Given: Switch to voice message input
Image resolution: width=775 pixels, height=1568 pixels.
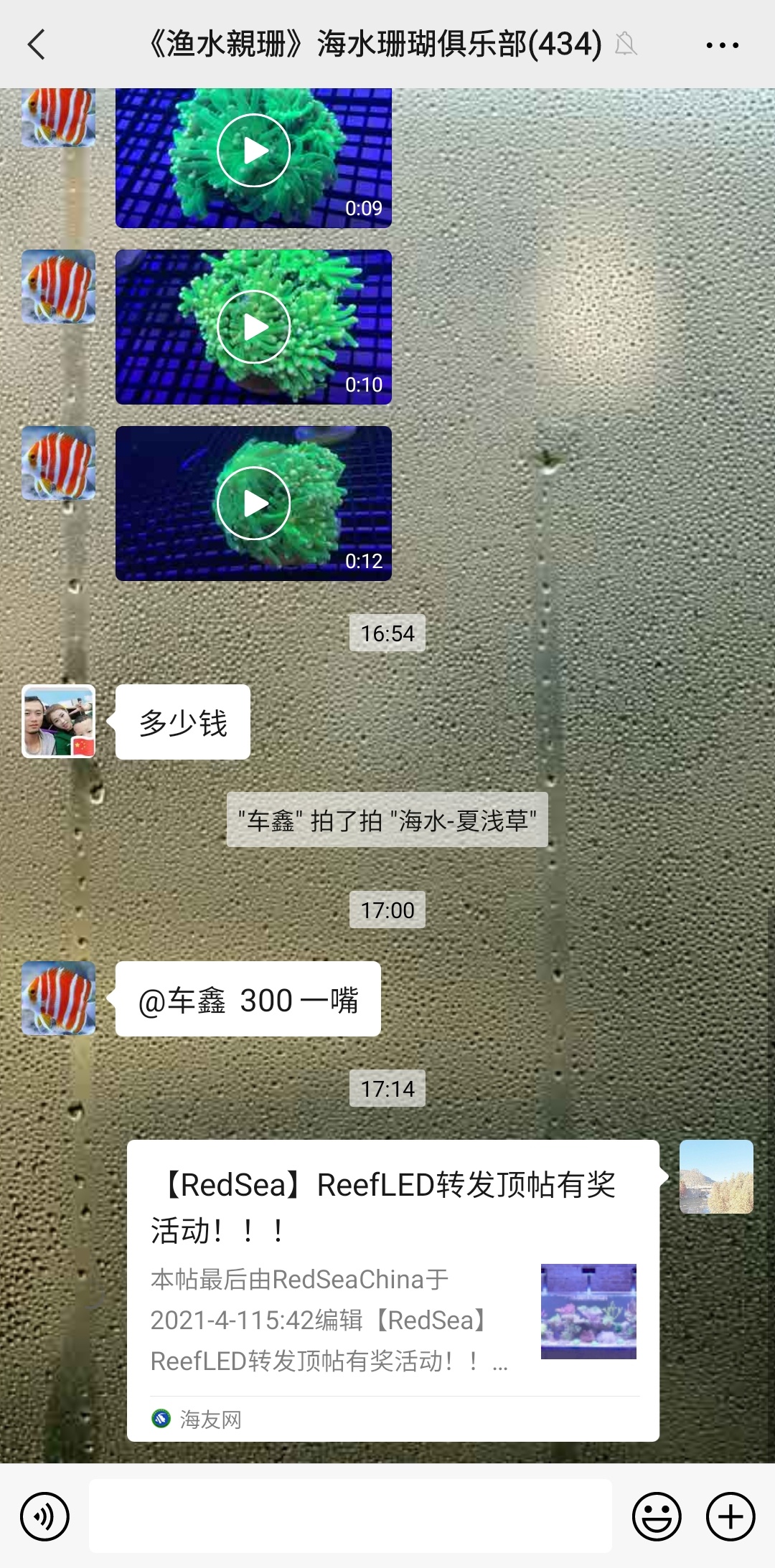Looking at the screenshot, I should (44, 1516).
